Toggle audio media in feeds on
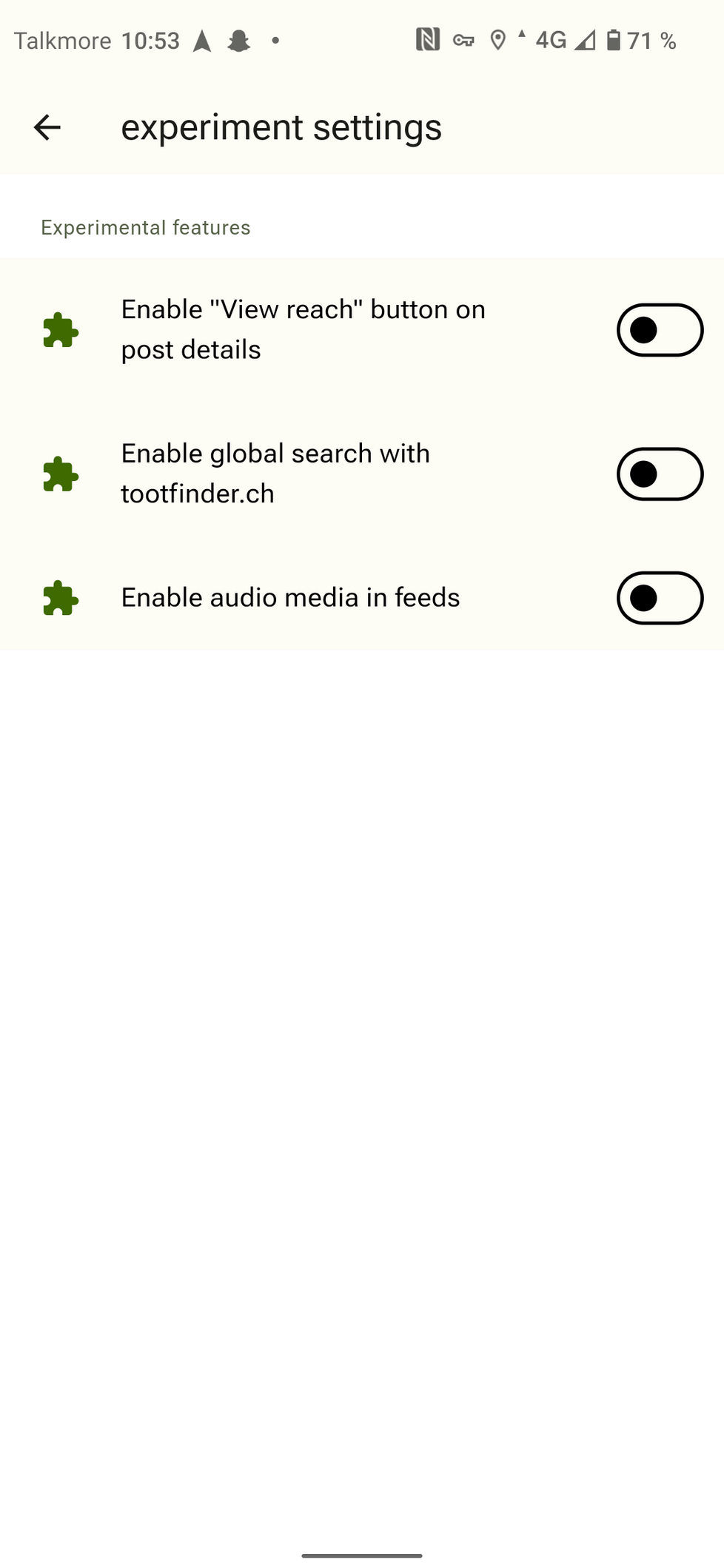This screenshot has height=1568, width=724. pyautogui.click(x=660, y=598)
